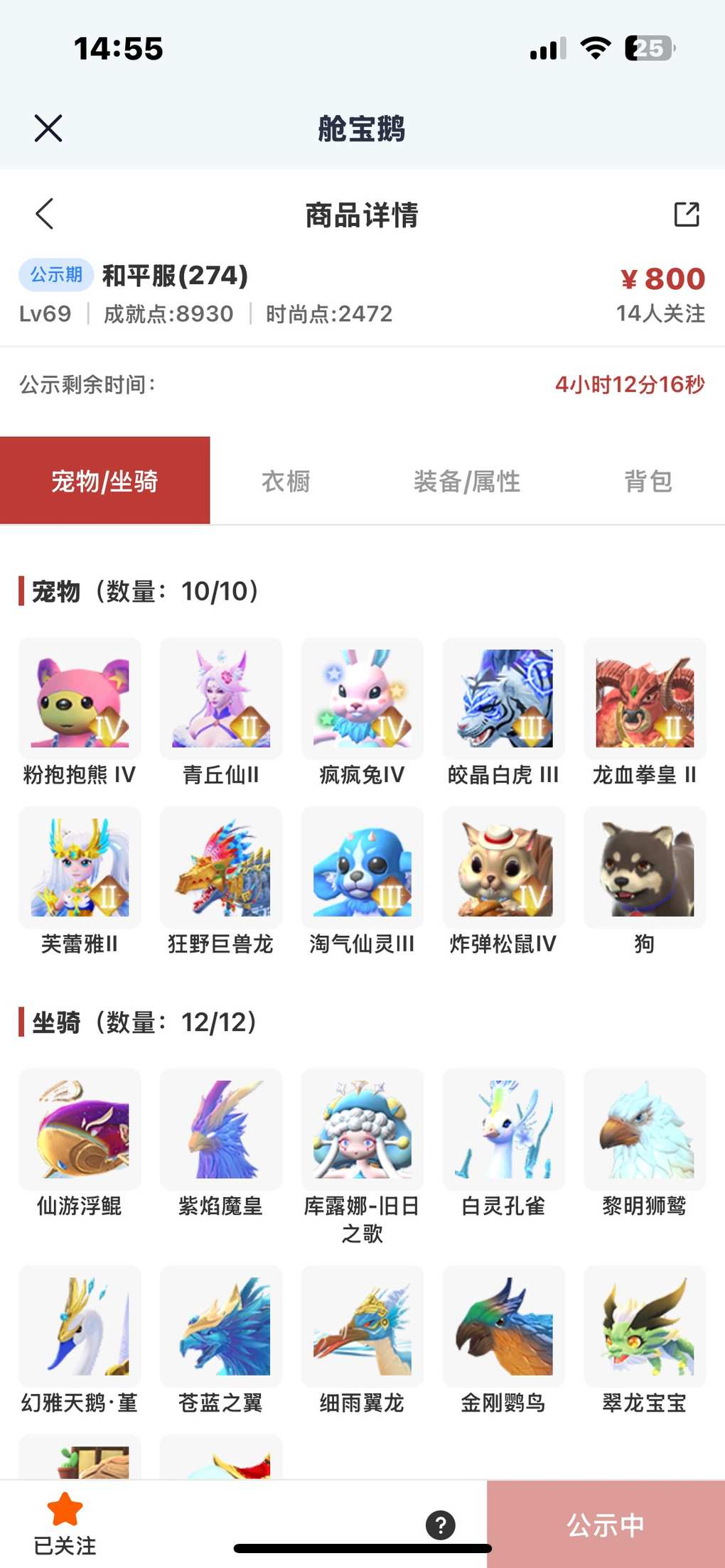This screenshot has width=725, height=1568.
Task: Switch to the 衣橱 tab
Action: [286, 481]
